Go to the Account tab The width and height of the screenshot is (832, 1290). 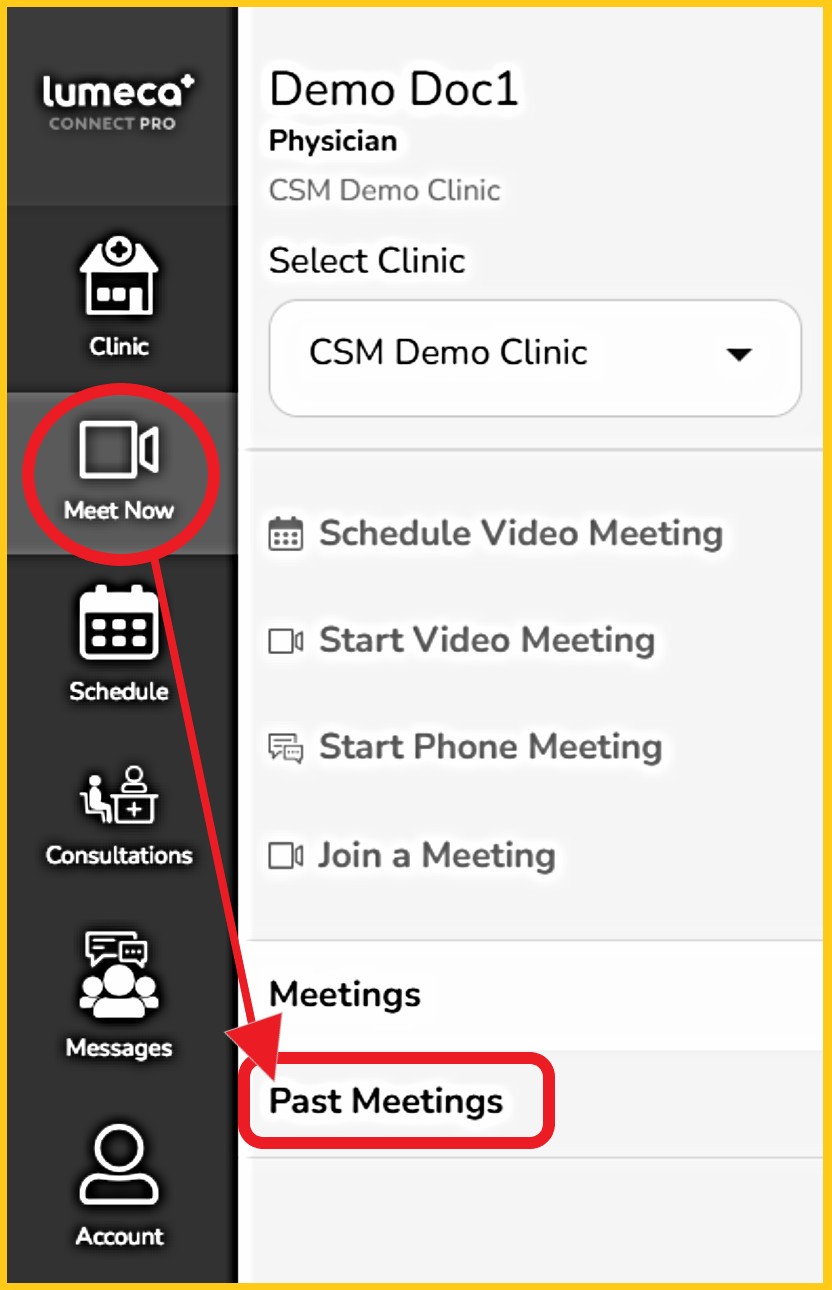[119, 1185]
